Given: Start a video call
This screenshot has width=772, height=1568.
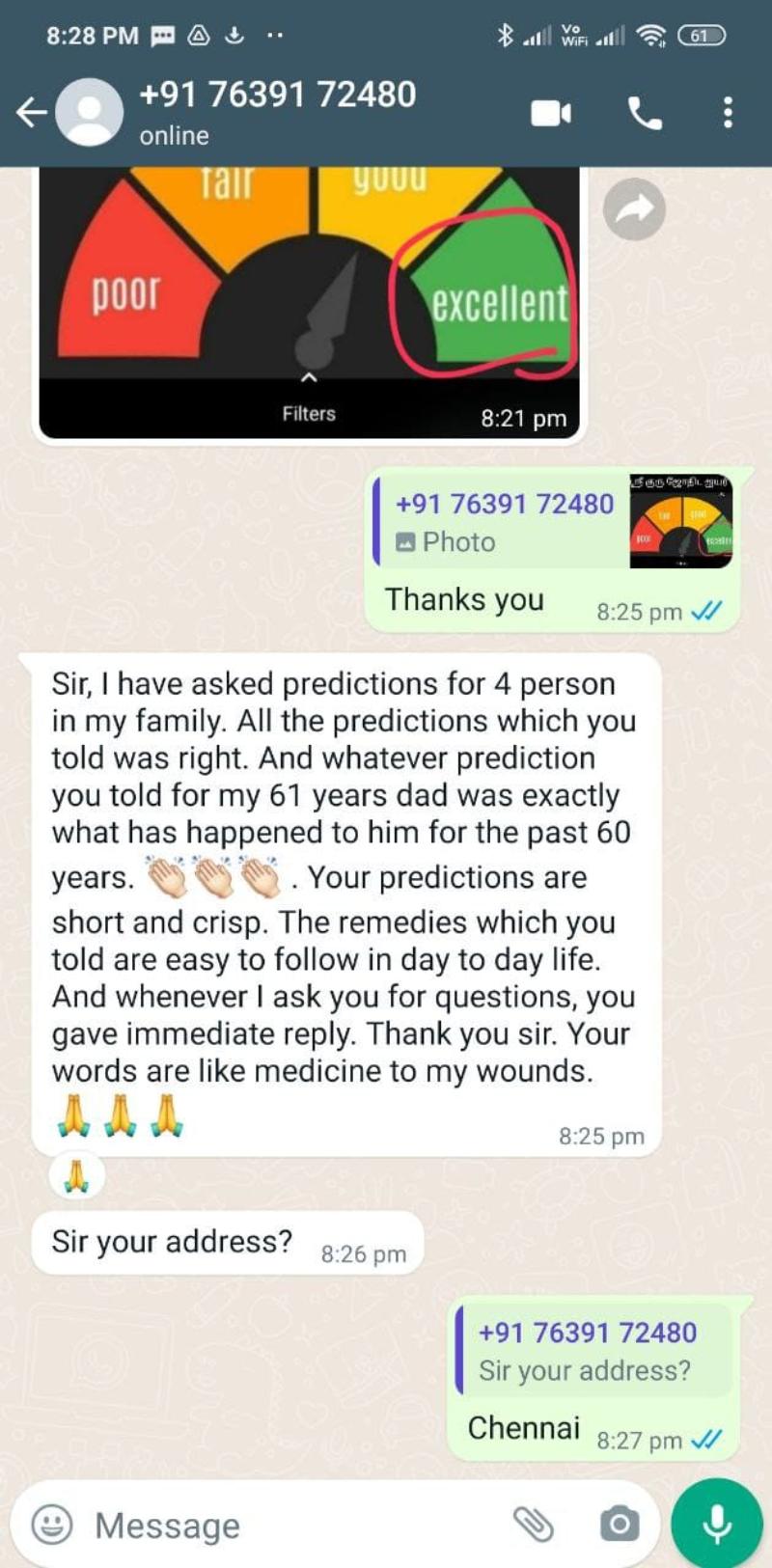Looking at the screenshot, I should click(551, 114).
